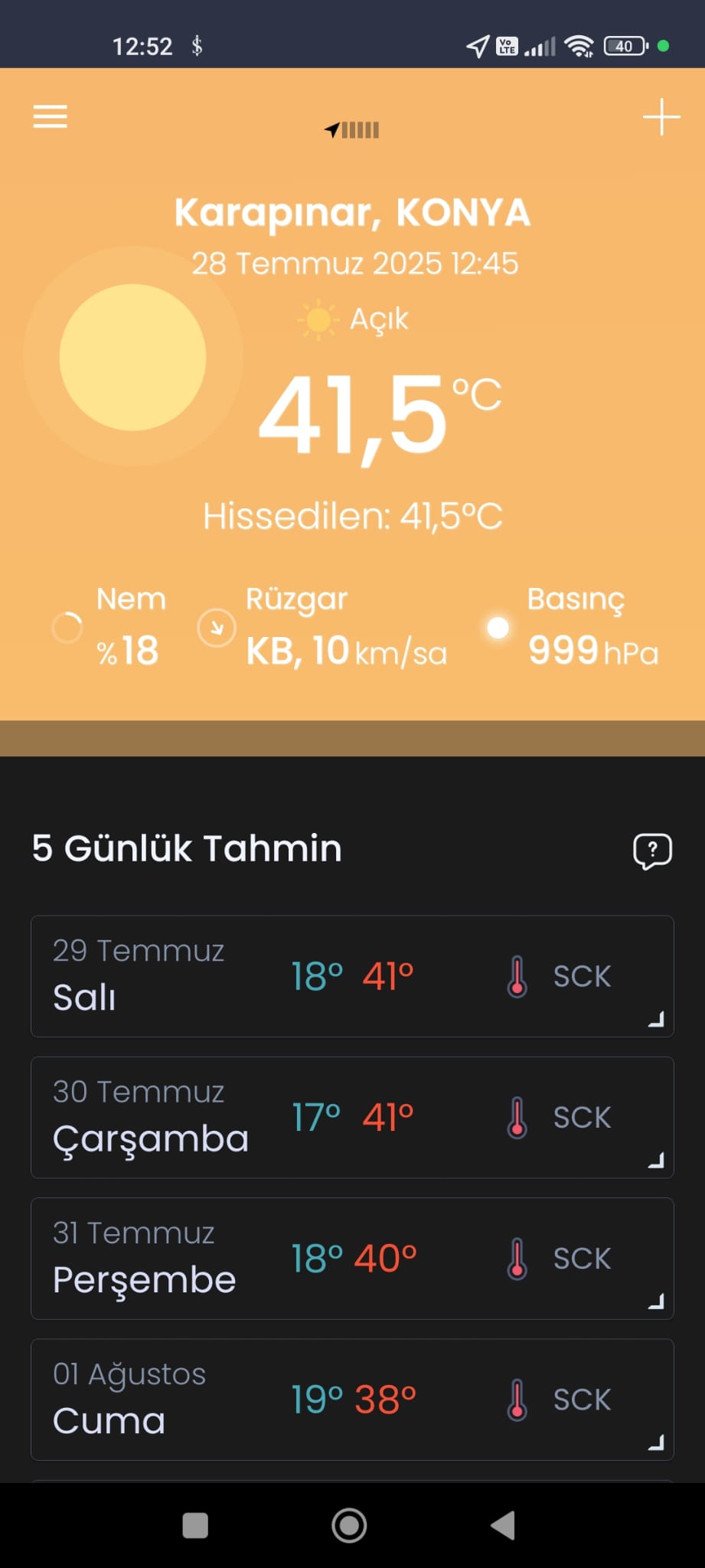Select the Karapınar, KONYA location title

tap(352, 212)
